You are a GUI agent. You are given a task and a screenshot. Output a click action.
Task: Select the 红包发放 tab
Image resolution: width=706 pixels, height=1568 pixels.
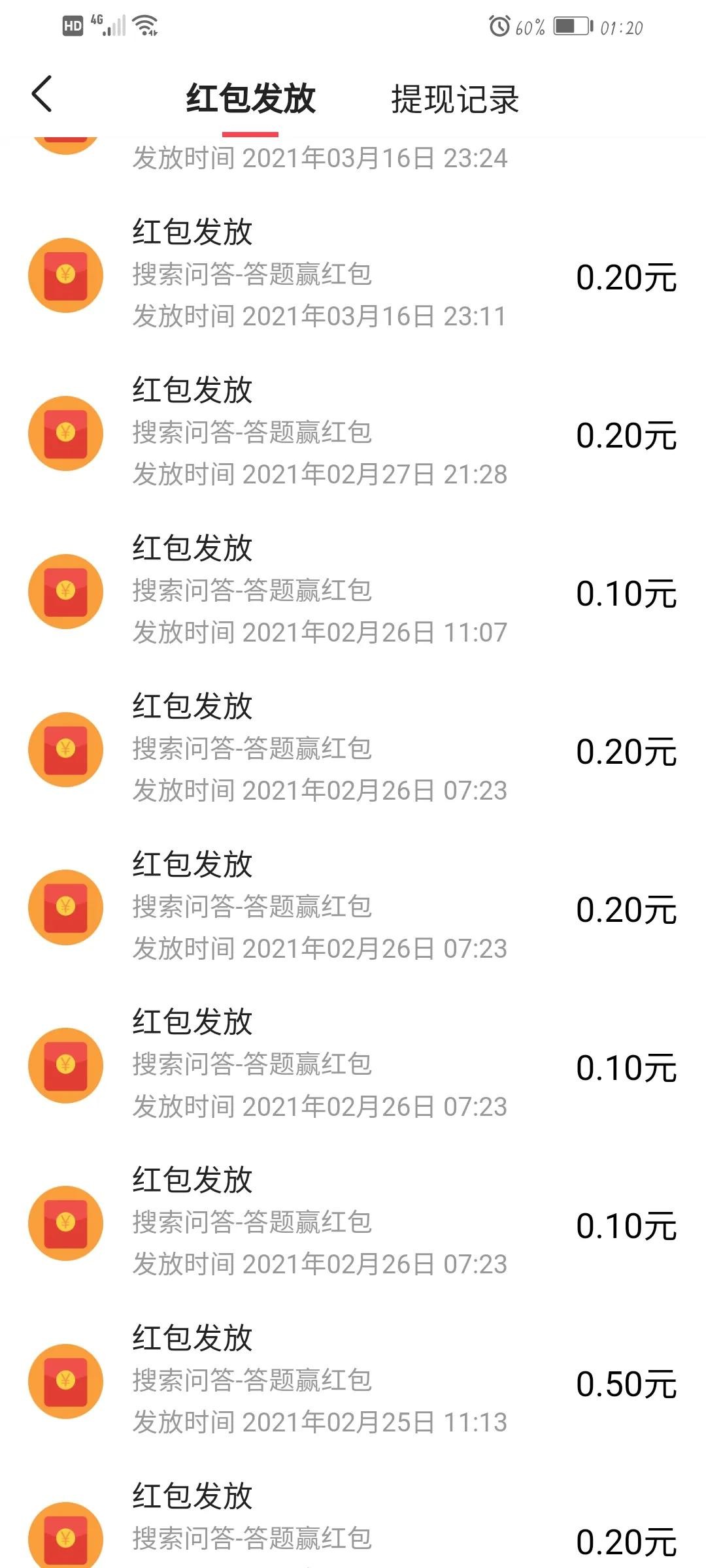point(250,99)
